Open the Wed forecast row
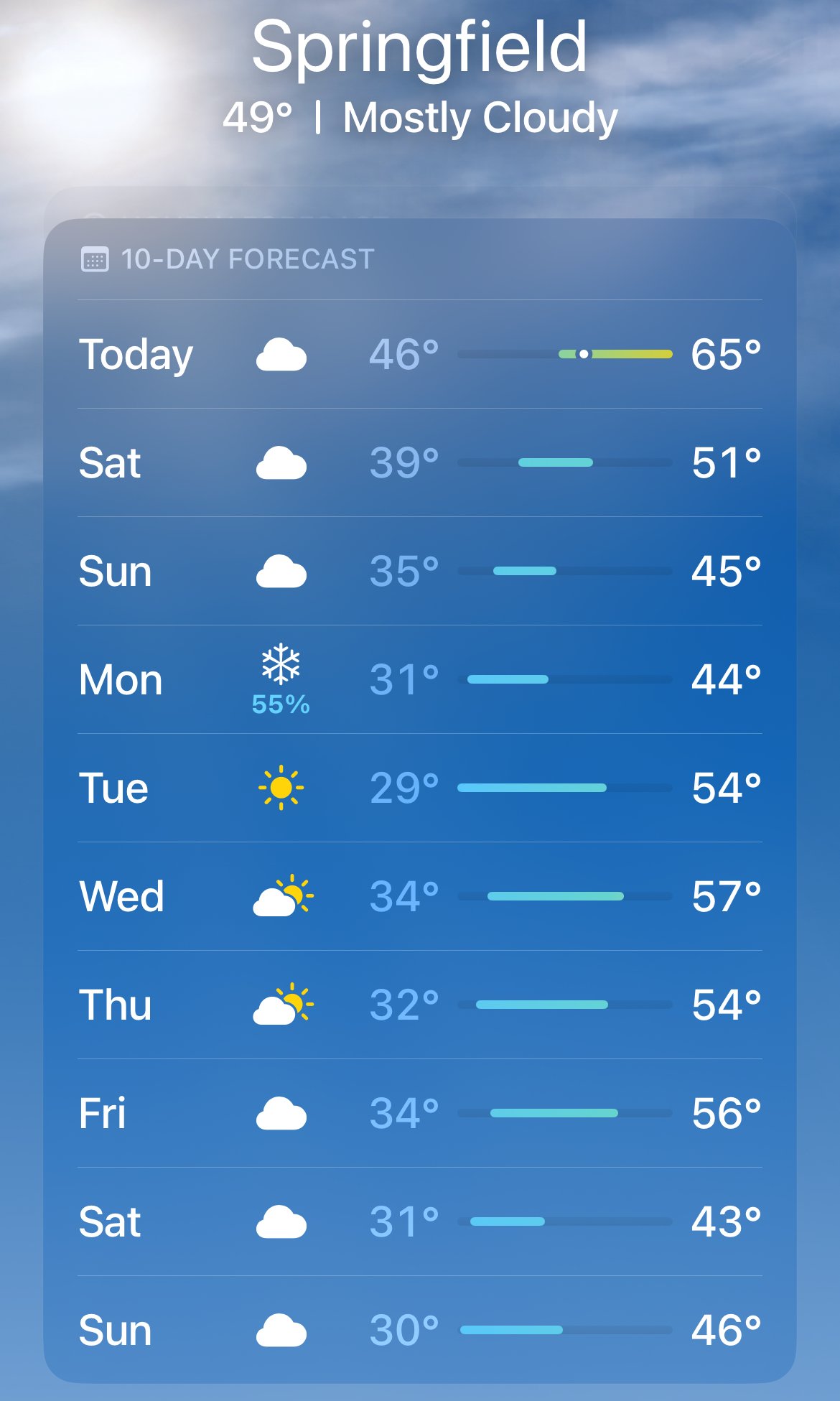Screen dimensions: 840x1401 (420, 896)
